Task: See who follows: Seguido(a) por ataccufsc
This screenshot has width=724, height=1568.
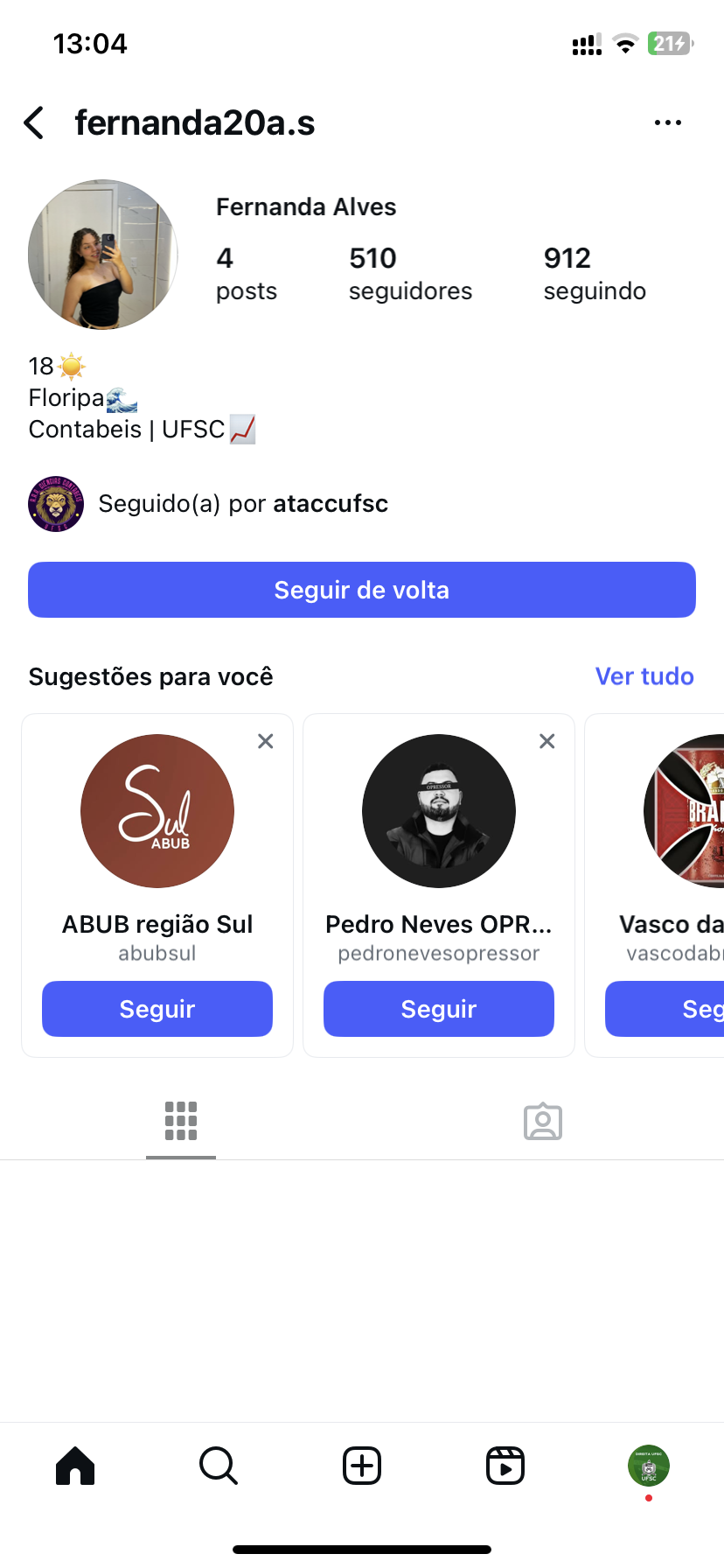Action: 242,504
